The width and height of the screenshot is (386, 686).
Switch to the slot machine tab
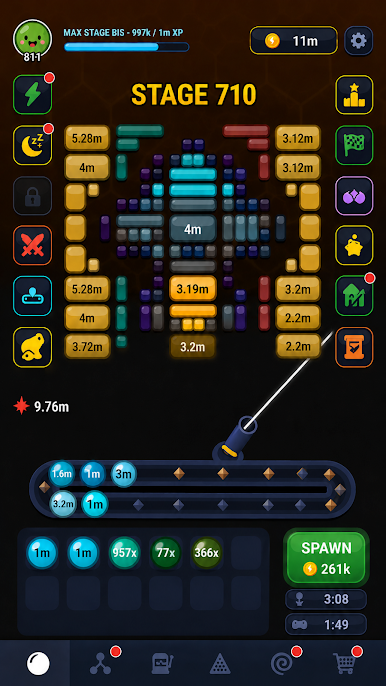(x=162, y=663)
